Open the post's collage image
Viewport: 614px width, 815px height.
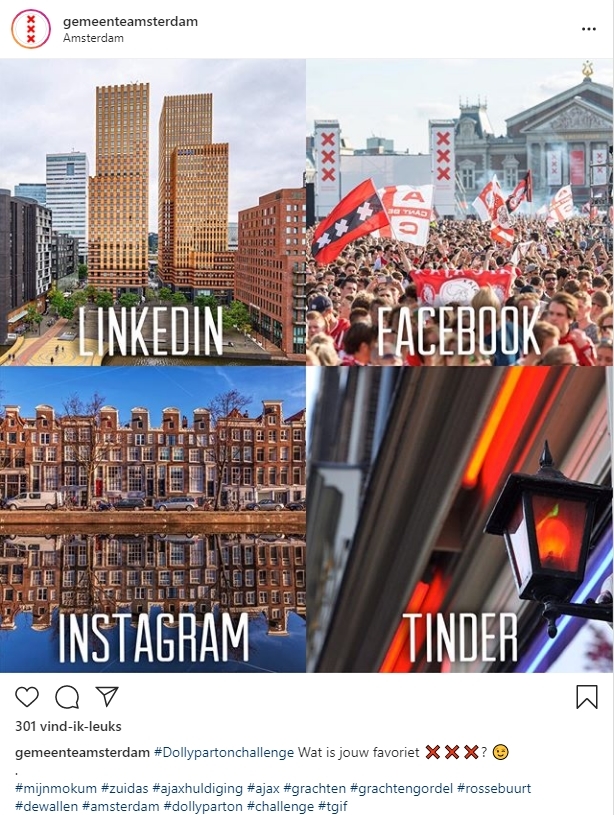coord(306,365)
